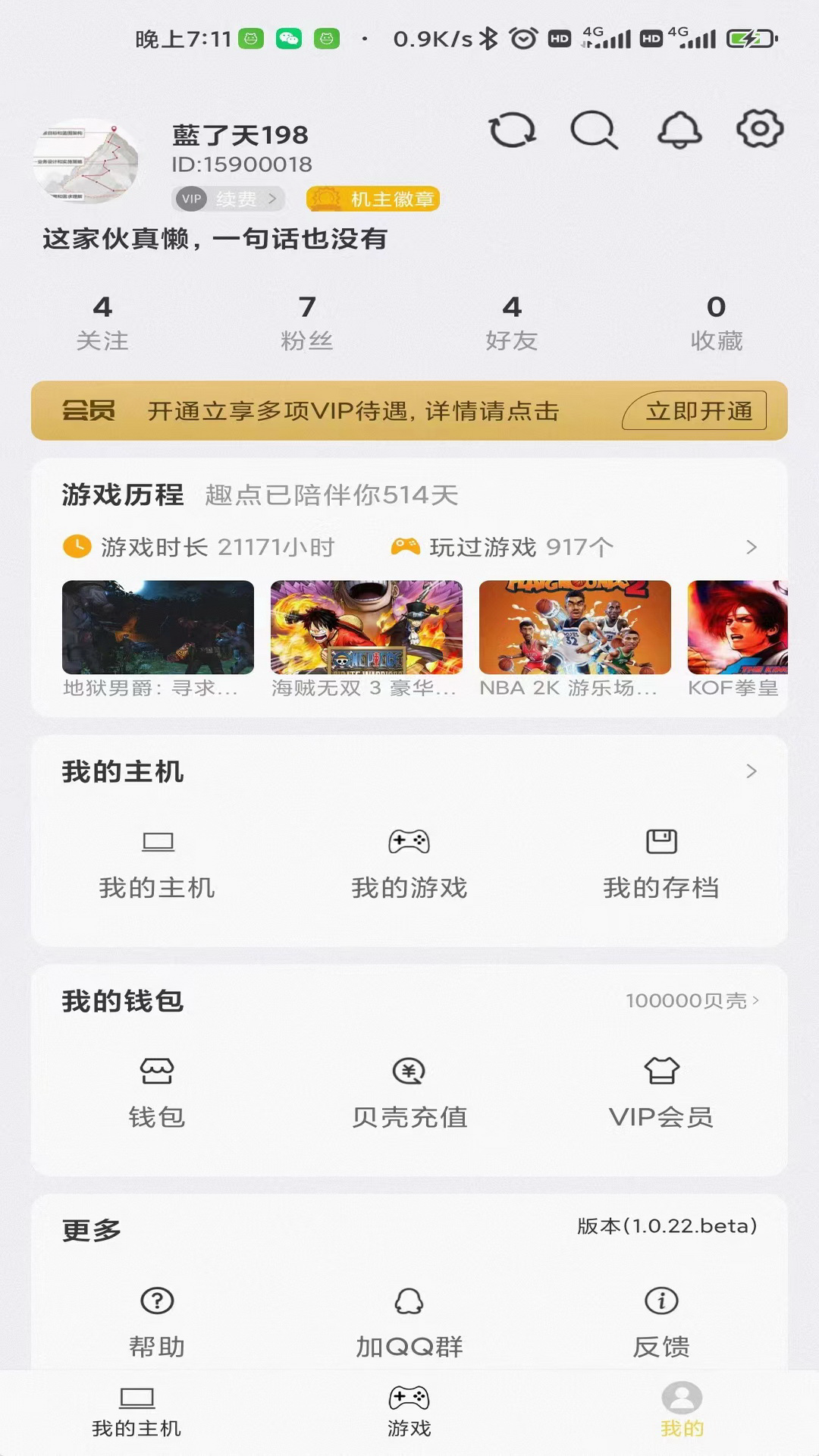Image resolution: width=819 pixels, height=1456 pixels.
Task: Open VIP 续费 renewal option
Action: point(227,199)
